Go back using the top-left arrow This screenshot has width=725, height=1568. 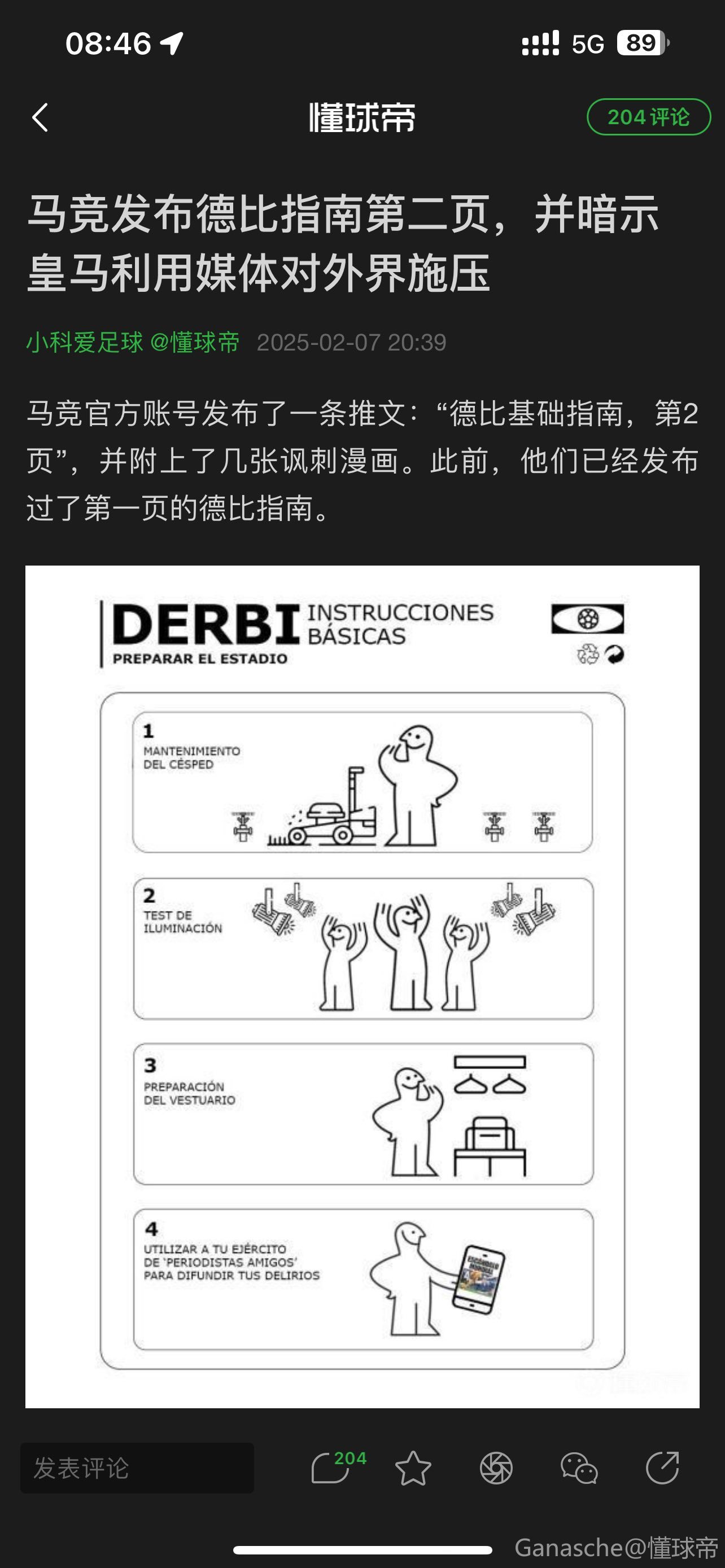[40, 117]
